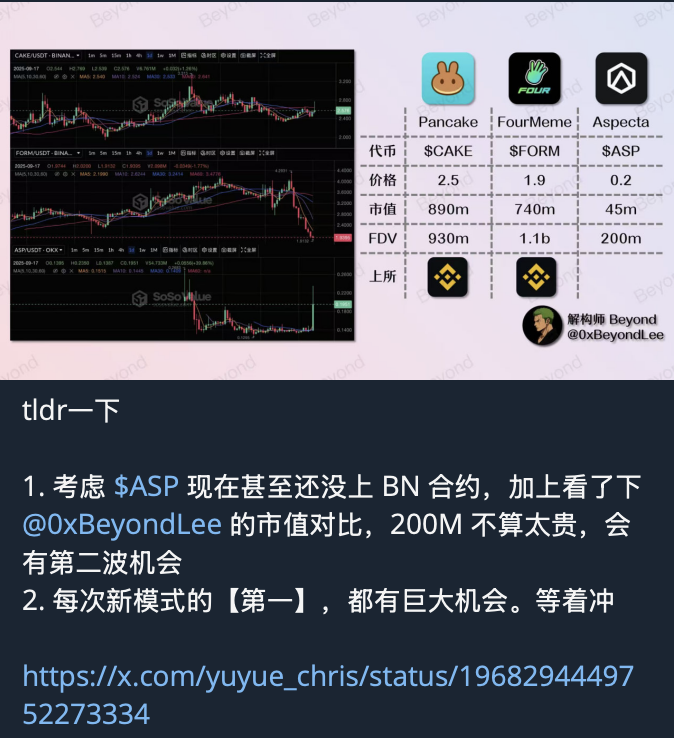The image size is (674, 738).
Task: Open the attached token comparison image
Action: click(x=337, y=190)
